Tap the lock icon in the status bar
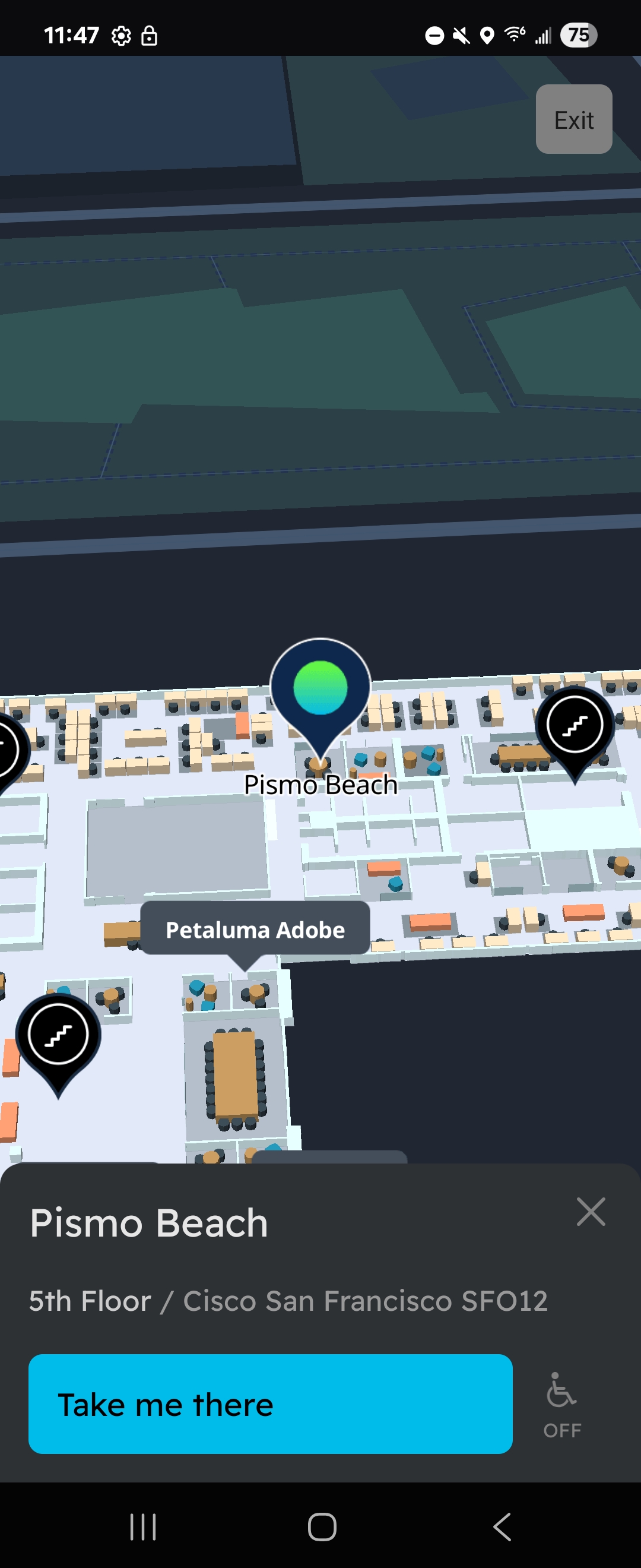Screen dimensions: 641x1568 click(x=150, y=35)
